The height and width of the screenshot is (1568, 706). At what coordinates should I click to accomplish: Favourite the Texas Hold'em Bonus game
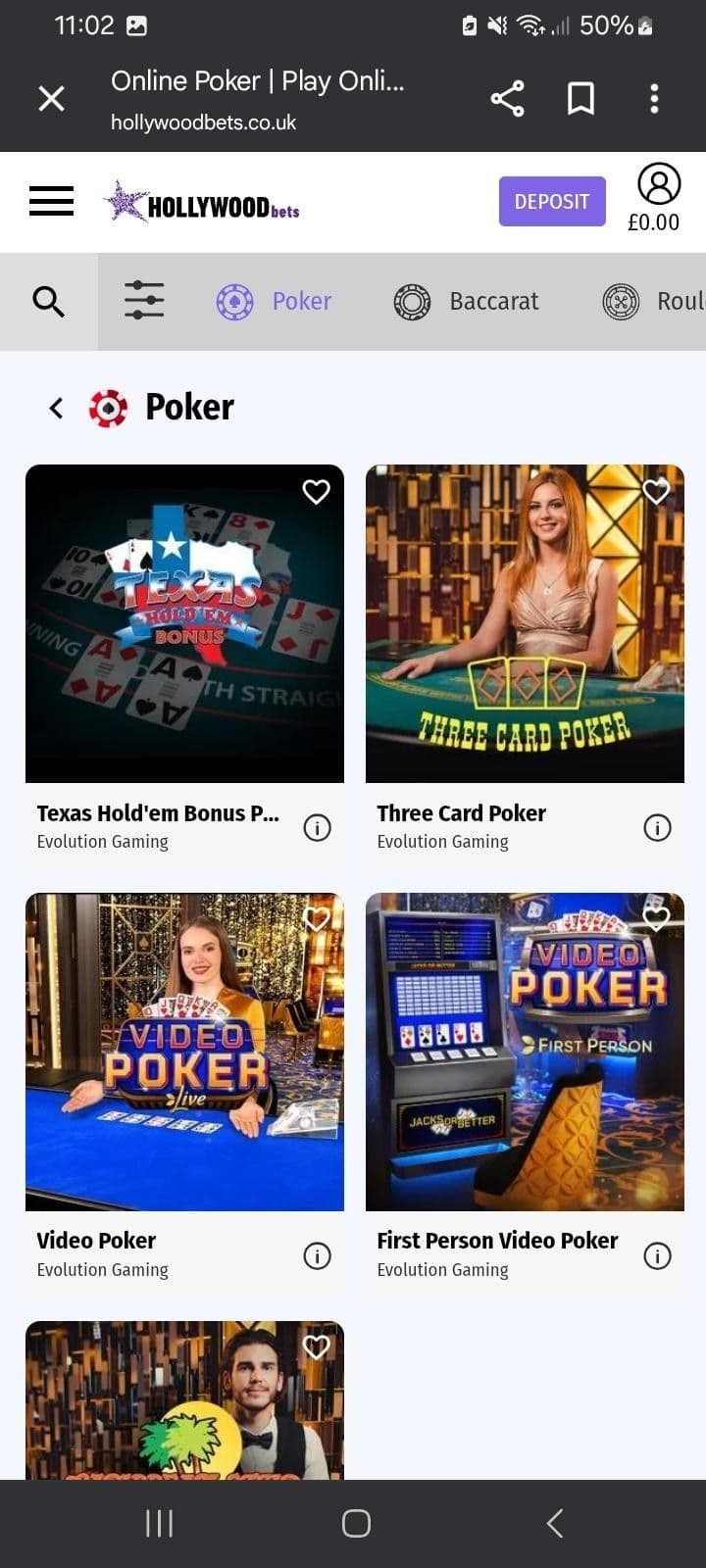click(316, 491)
